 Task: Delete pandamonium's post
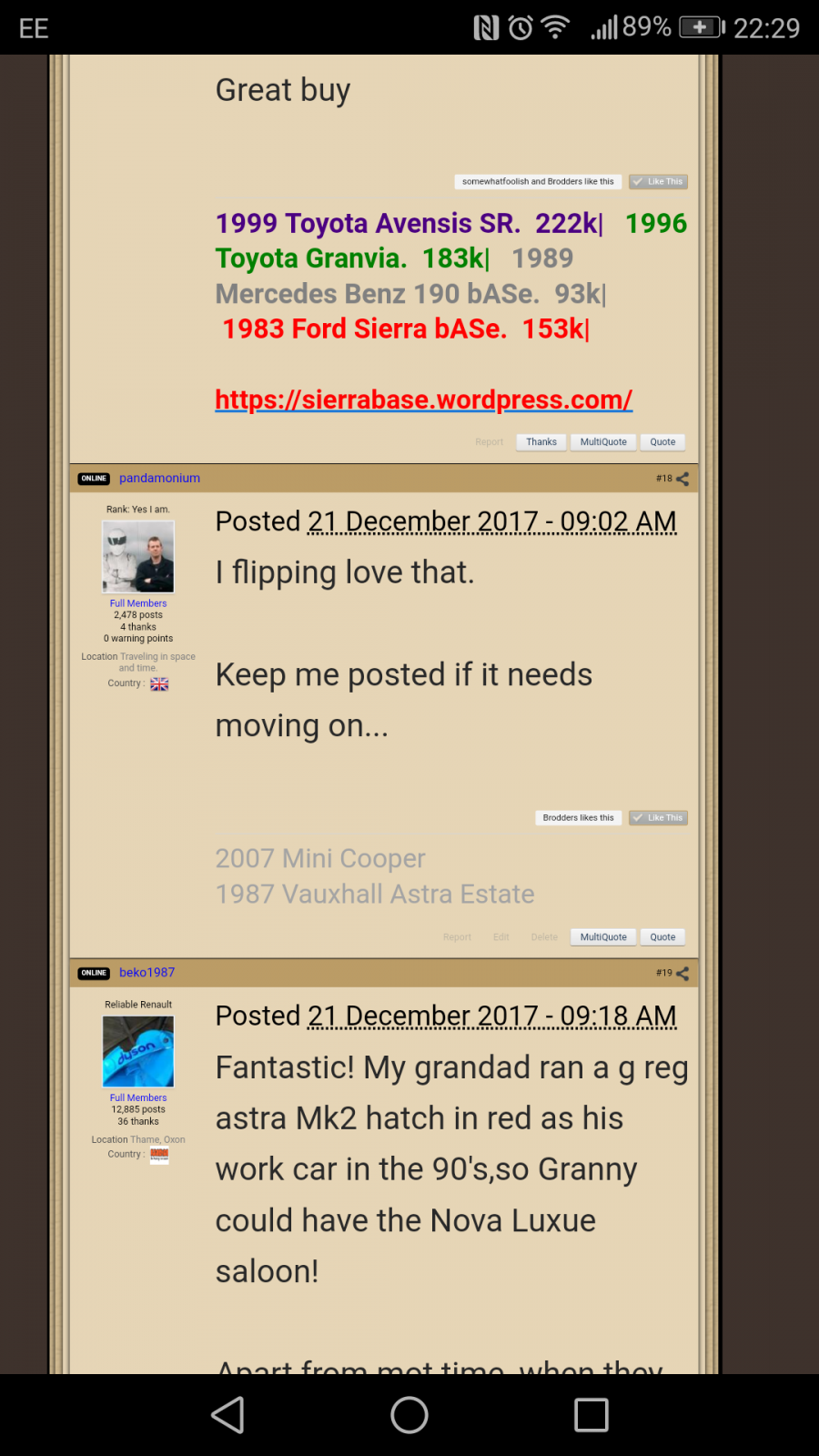(x=544, y=937)
